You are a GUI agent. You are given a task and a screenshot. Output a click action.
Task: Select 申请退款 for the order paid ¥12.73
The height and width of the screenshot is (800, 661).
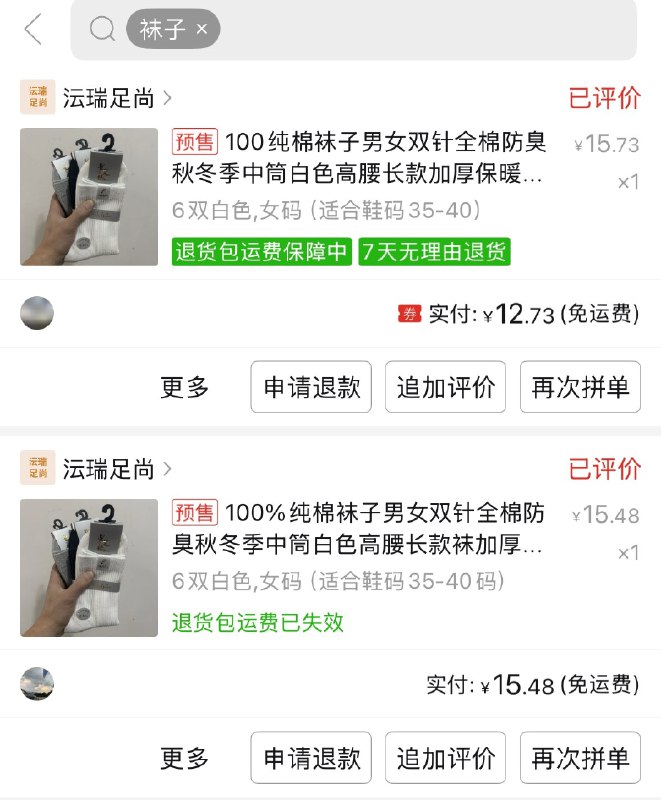311,388
